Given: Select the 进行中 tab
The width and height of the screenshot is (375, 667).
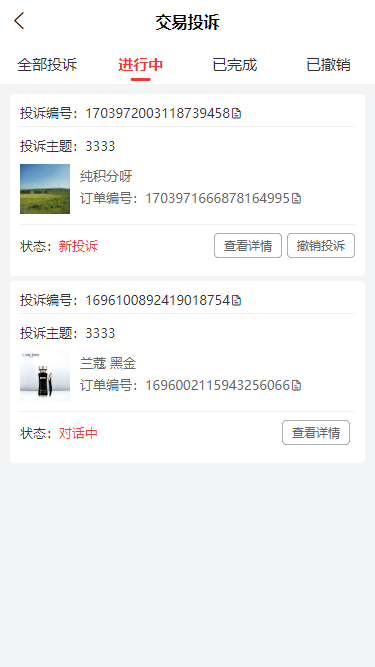Looking at the screenshot, I should [141, 65].
